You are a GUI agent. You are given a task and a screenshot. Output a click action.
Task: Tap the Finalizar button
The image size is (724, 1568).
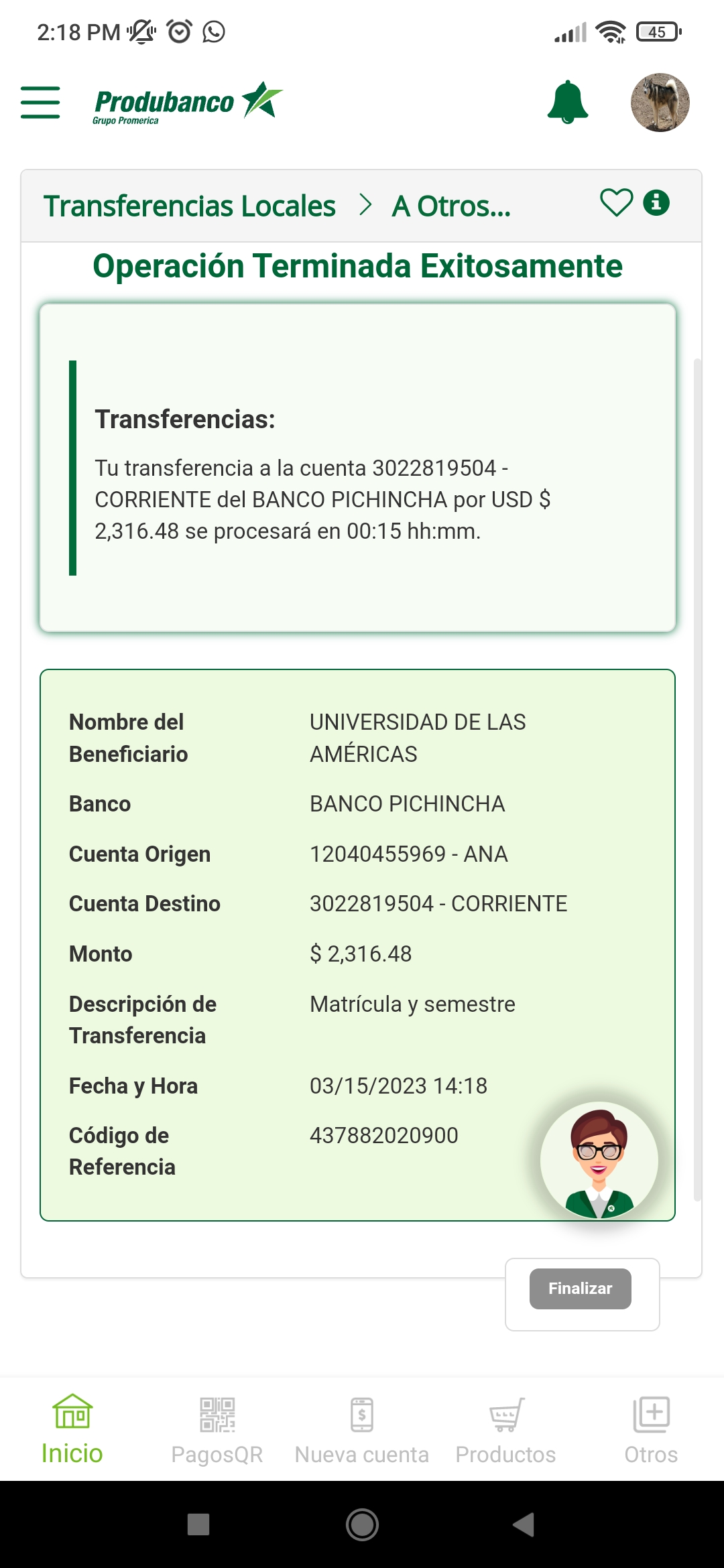(x=580, y=1288)
